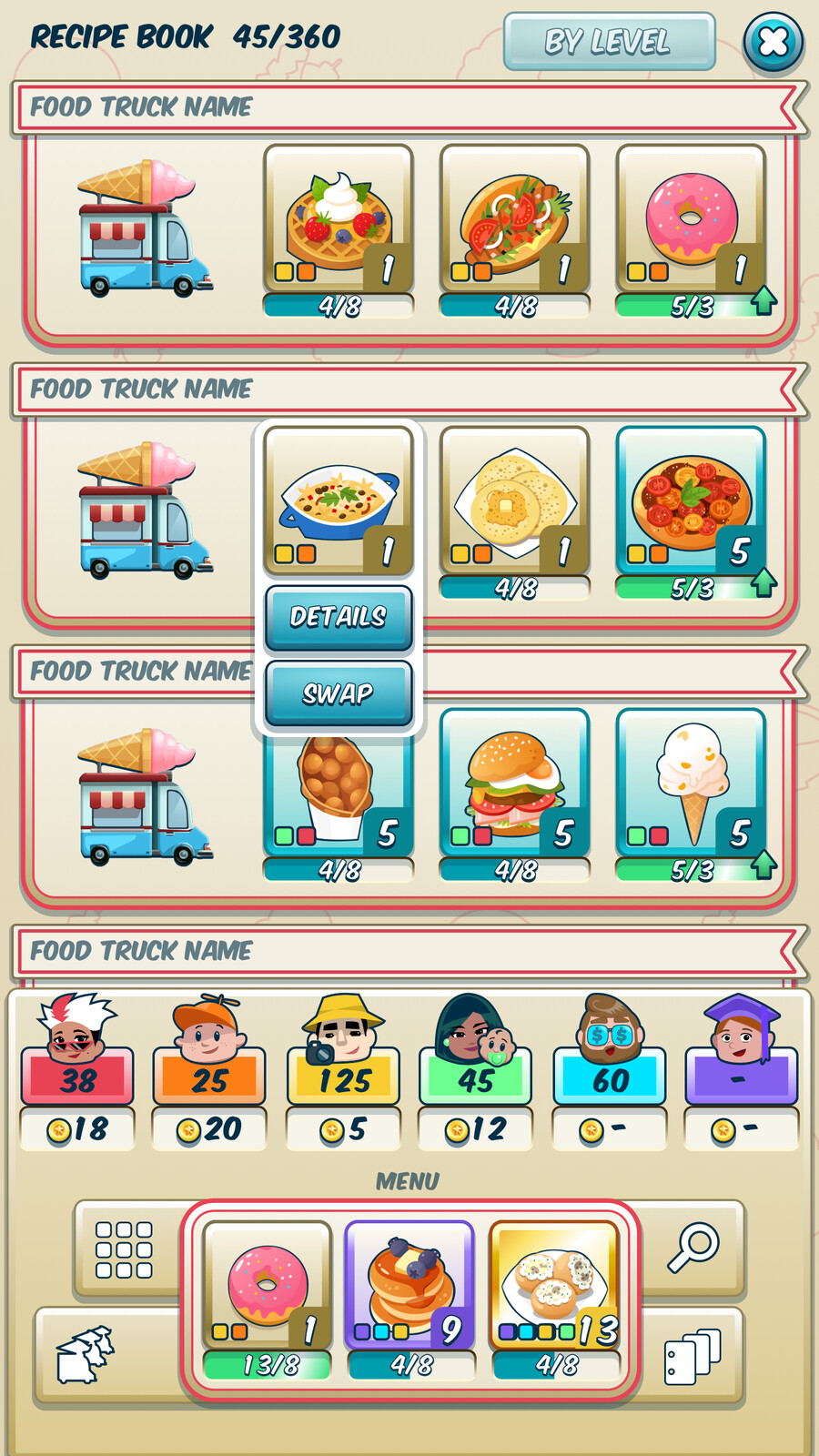Tap the Swap button
The image size is (819, 1456).
click(339, 694)
